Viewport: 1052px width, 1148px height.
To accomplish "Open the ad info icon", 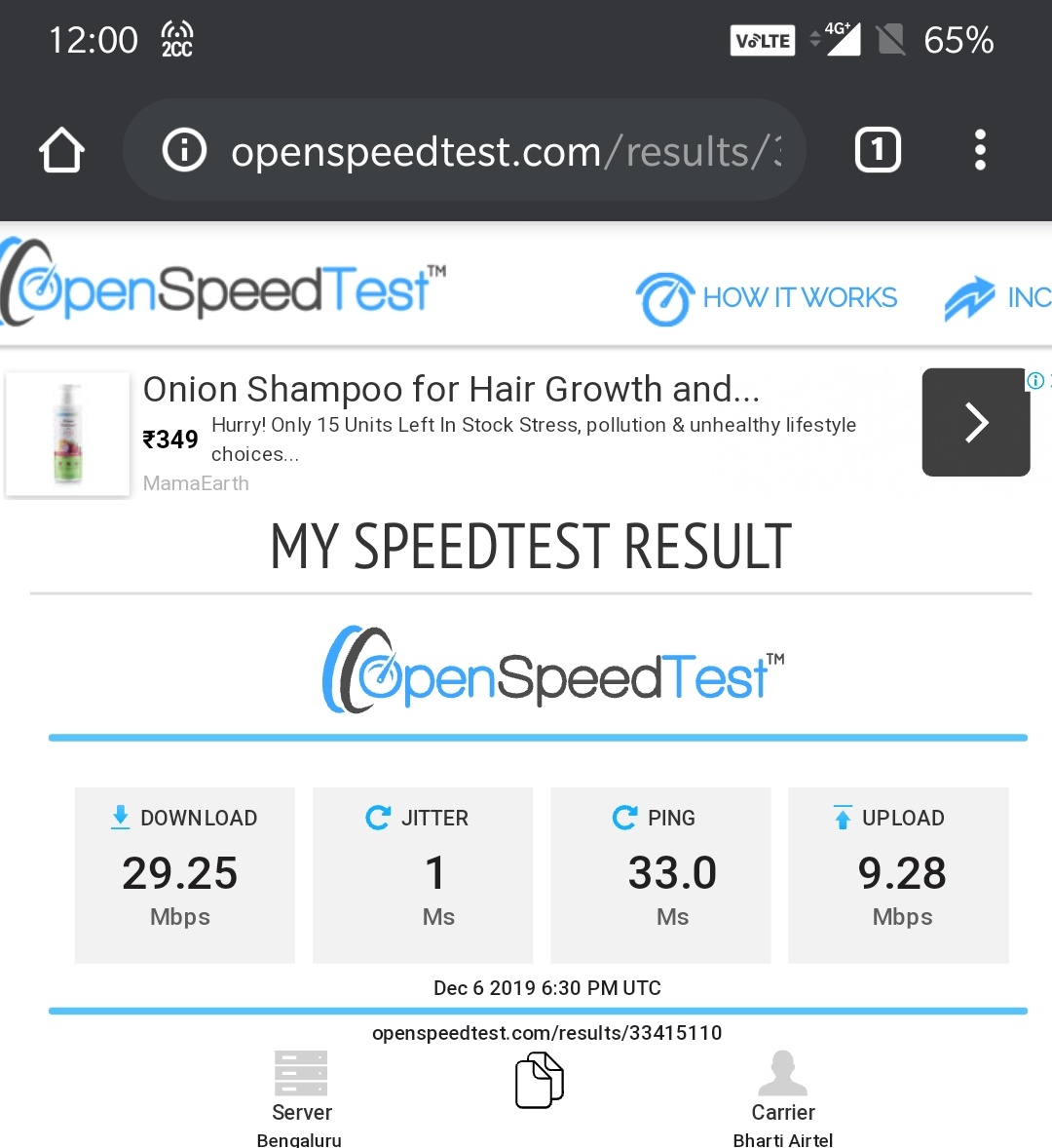I will 1036,380.
